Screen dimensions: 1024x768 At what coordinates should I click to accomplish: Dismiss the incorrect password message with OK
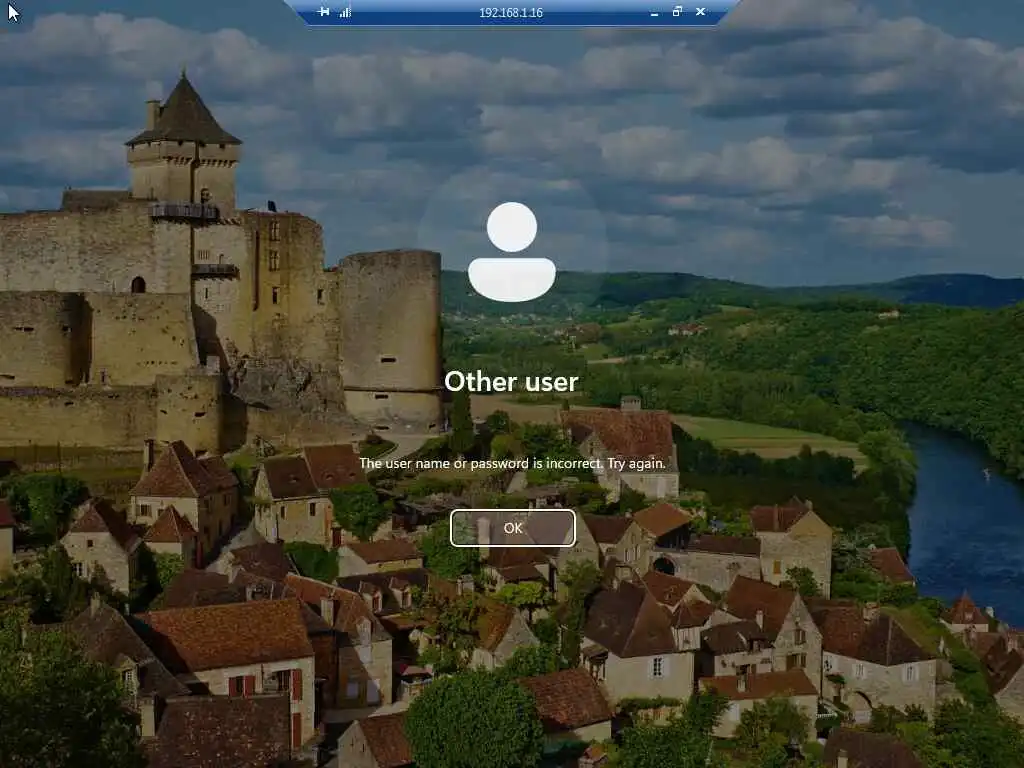[512, 528]
